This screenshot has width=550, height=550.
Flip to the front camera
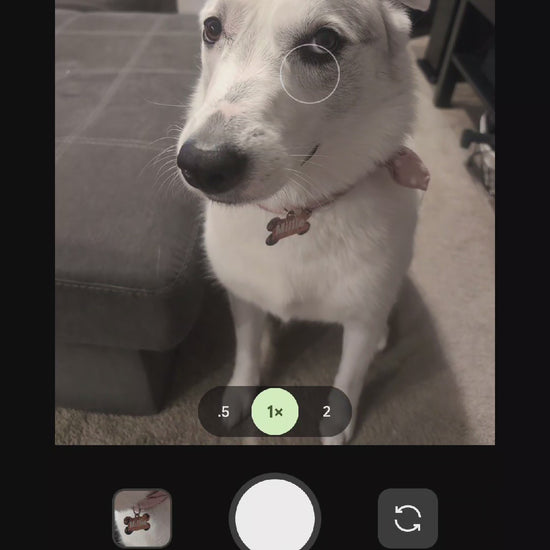[408, 518]
